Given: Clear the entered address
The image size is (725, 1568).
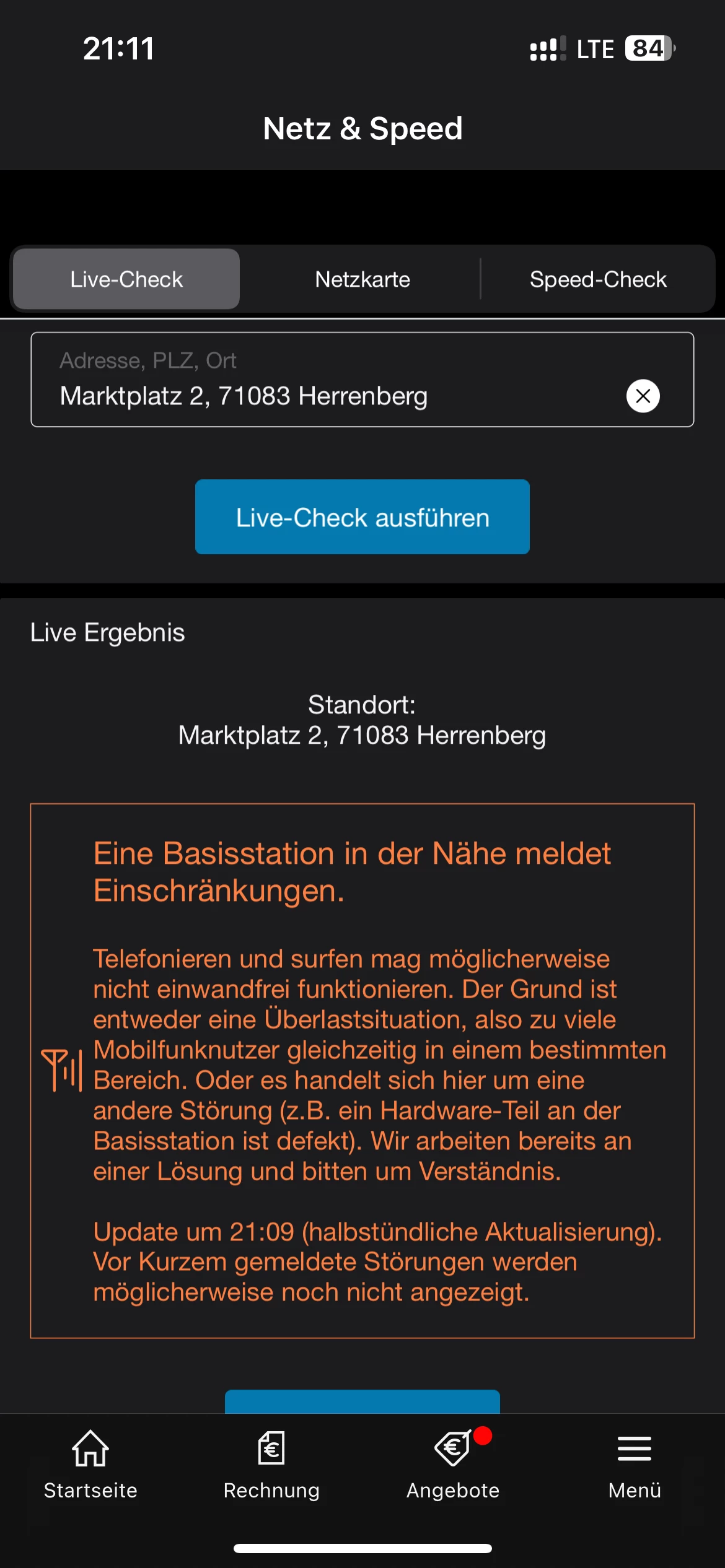Looking at the screenshot, I should (643, 396).
